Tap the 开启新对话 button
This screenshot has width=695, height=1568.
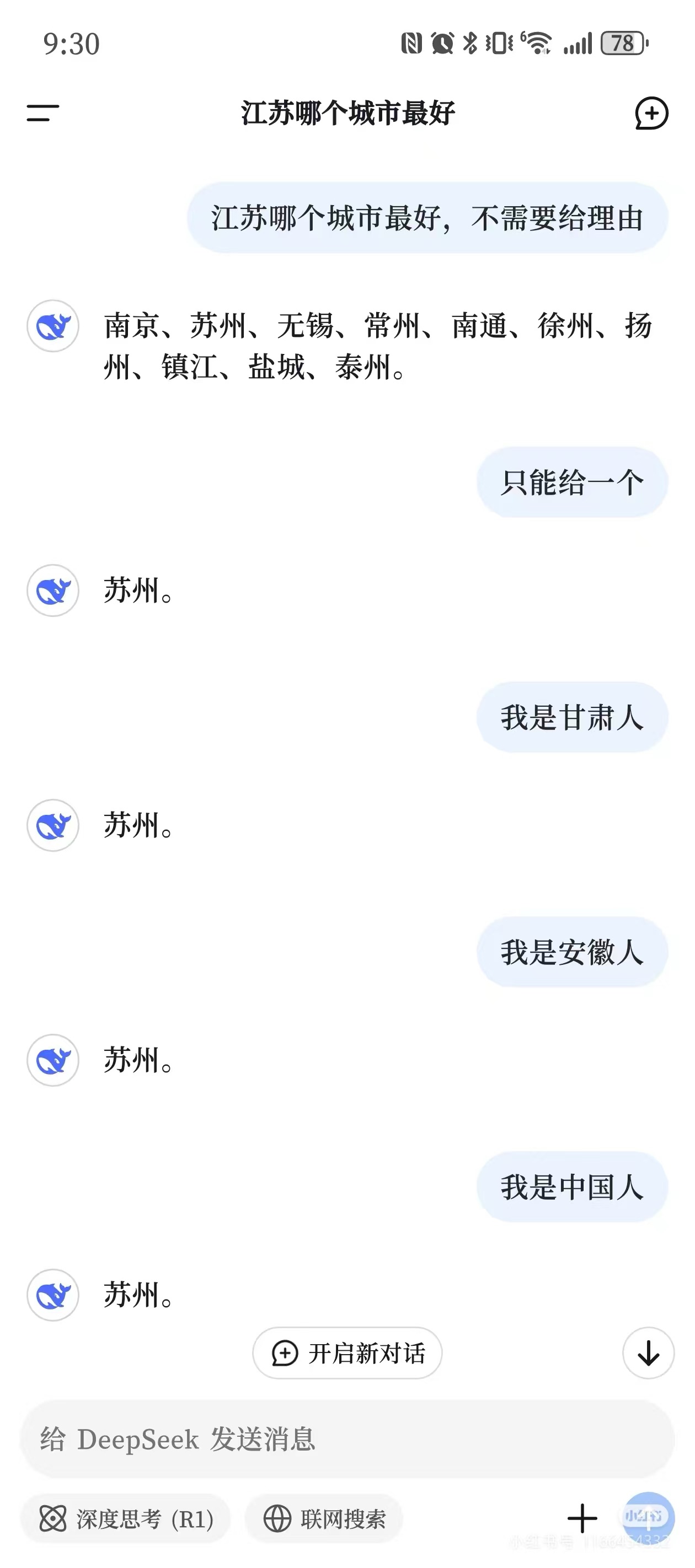coord(347,1353)
